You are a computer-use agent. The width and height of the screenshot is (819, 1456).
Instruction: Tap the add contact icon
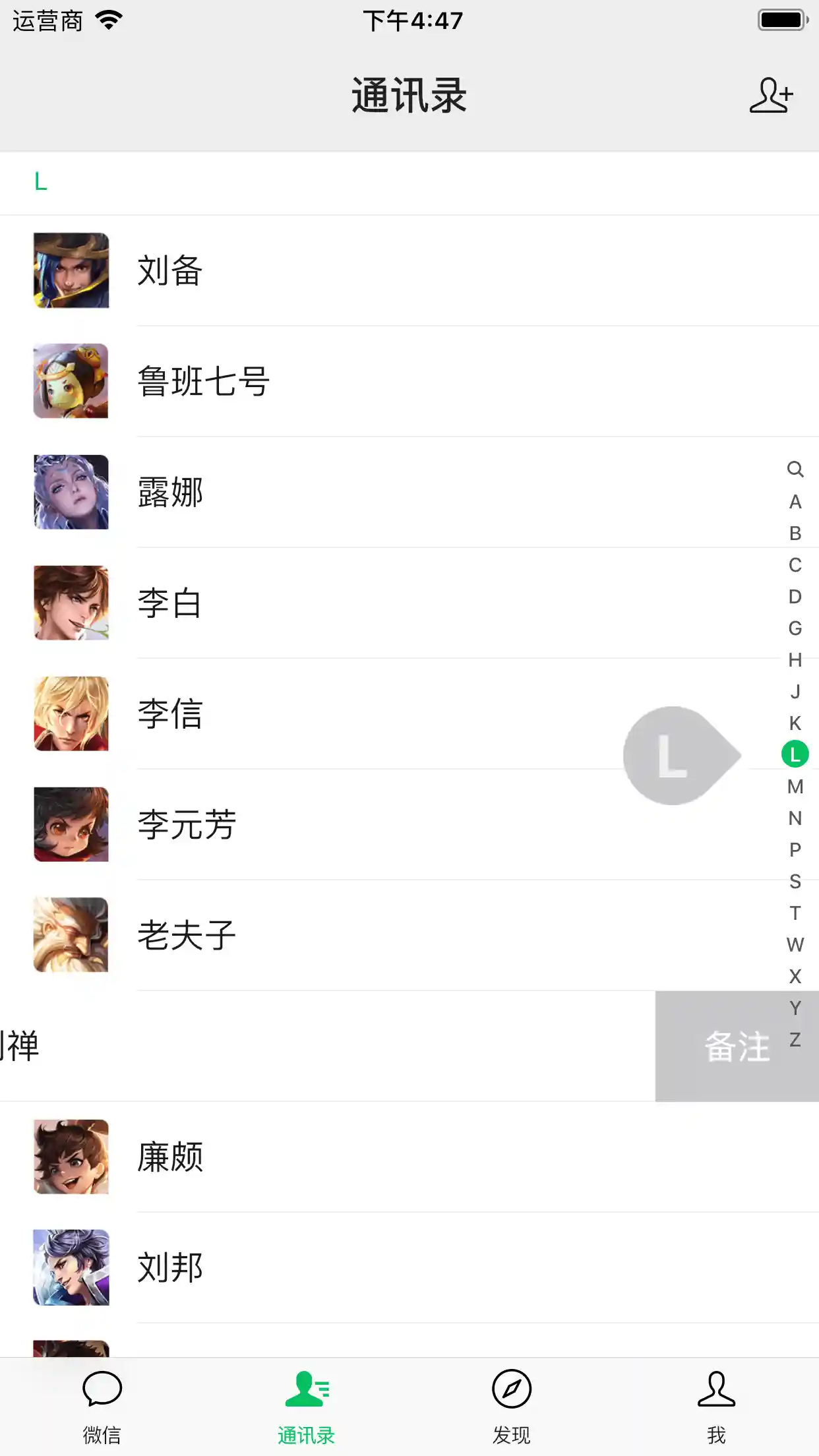point(771,96)
